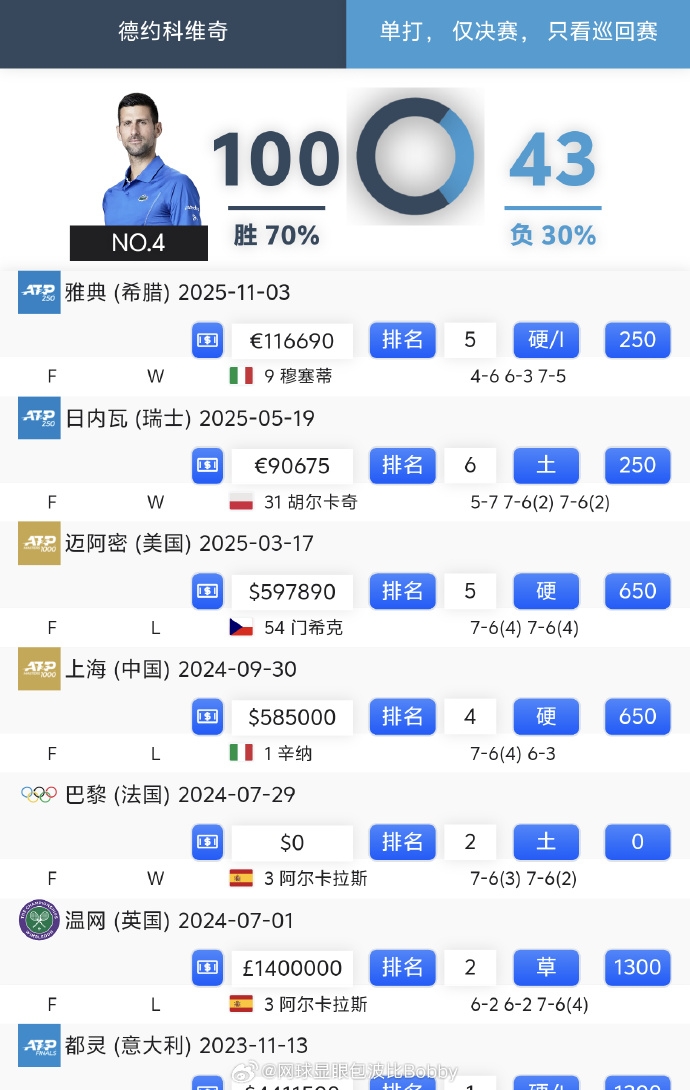Open the 温网 (英国) 2024-07-01 tournament

180,920
